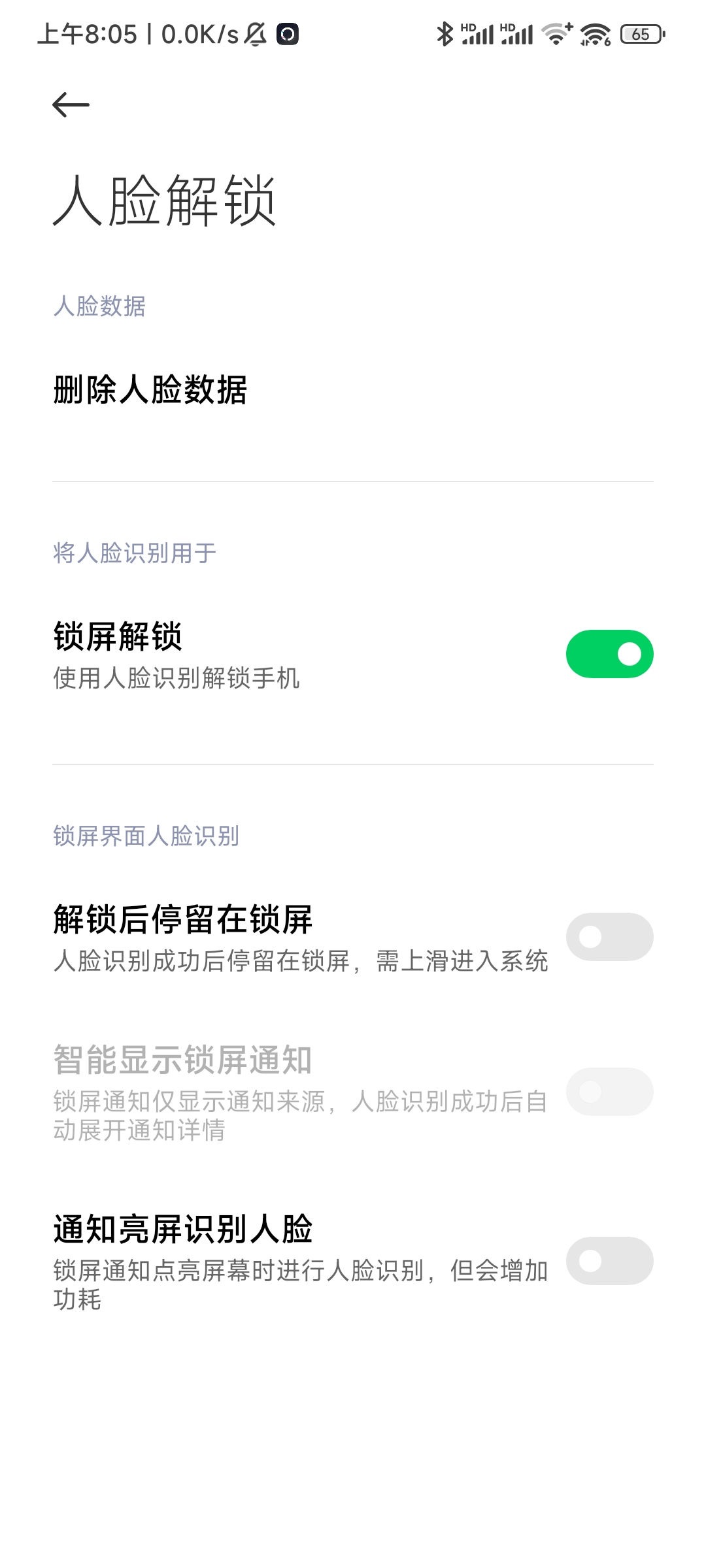Open 删除人脸数据 to delete face data

[x=353, y=390]
